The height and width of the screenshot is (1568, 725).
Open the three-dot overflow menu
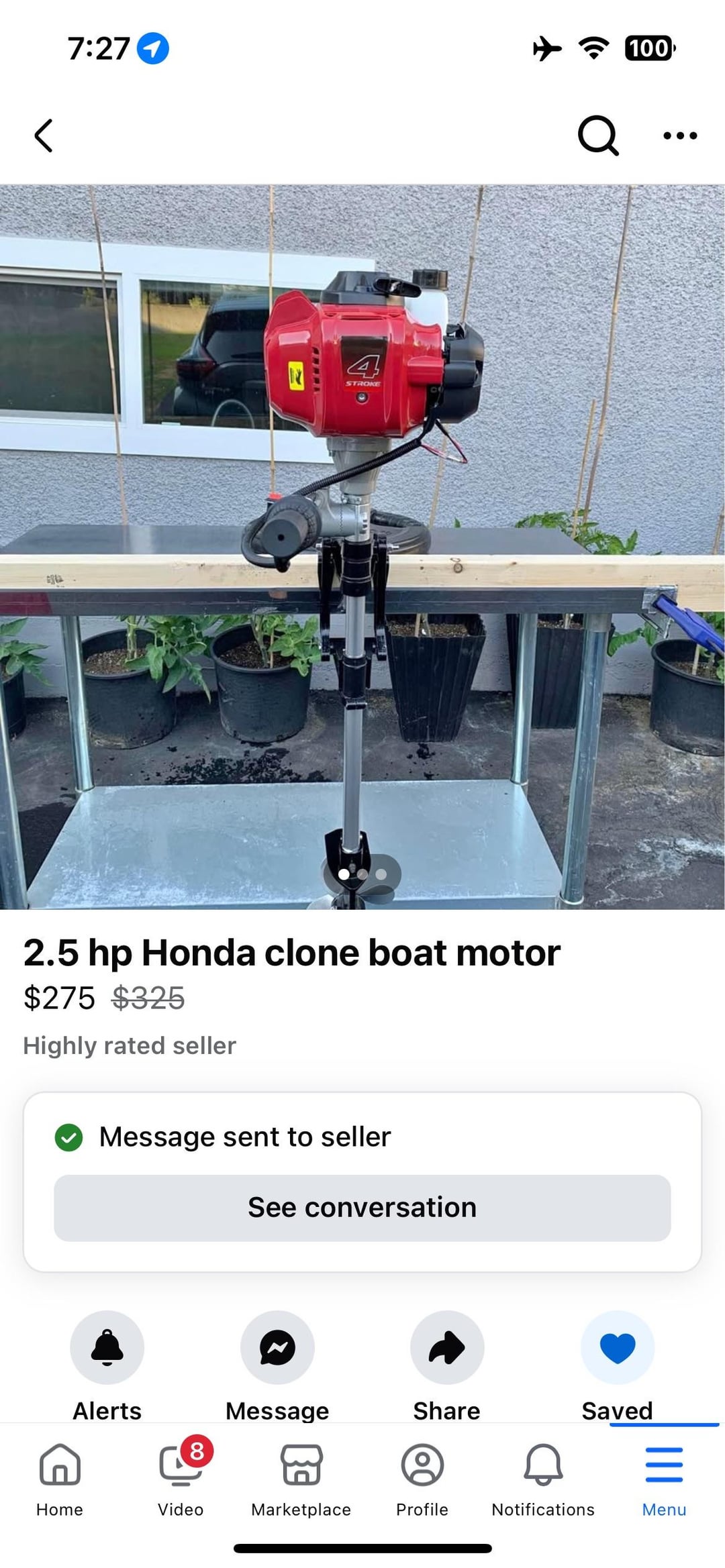coord(679,136)
